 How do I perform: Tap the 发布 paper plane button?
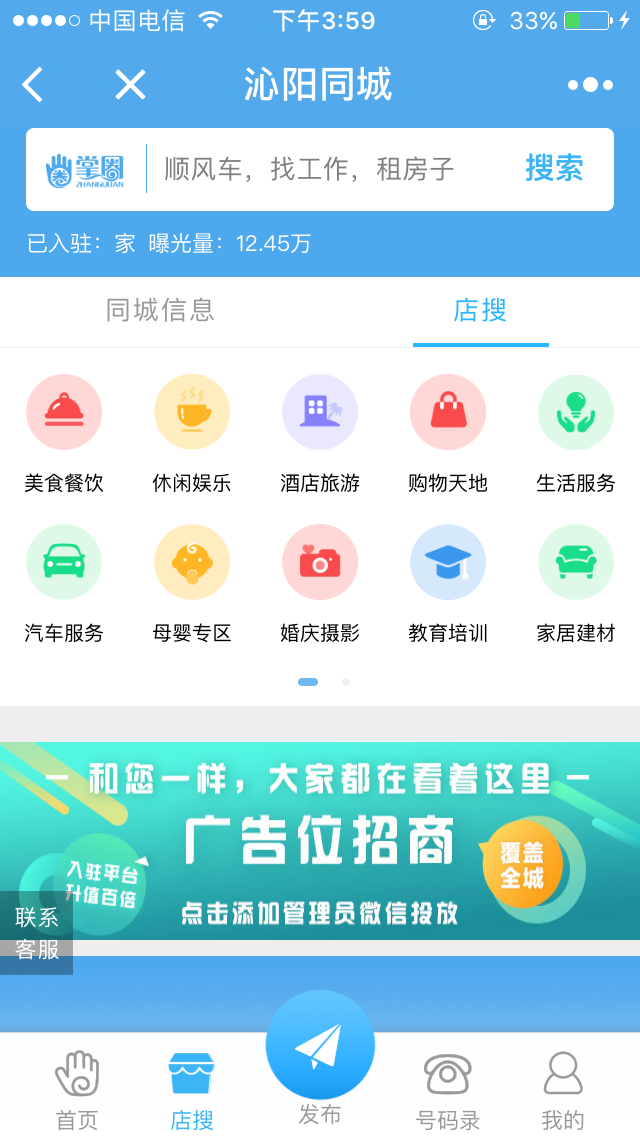(320, 1046)
